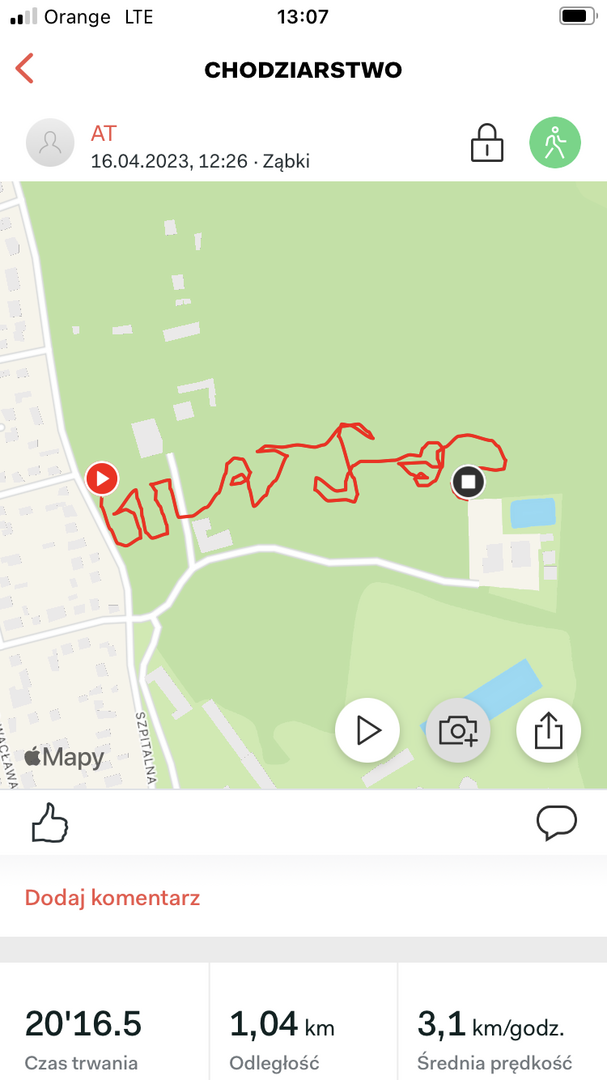Tap the route end stop marker
Image resolution: width=607 pixels, height=1080 pixels.
469,481
